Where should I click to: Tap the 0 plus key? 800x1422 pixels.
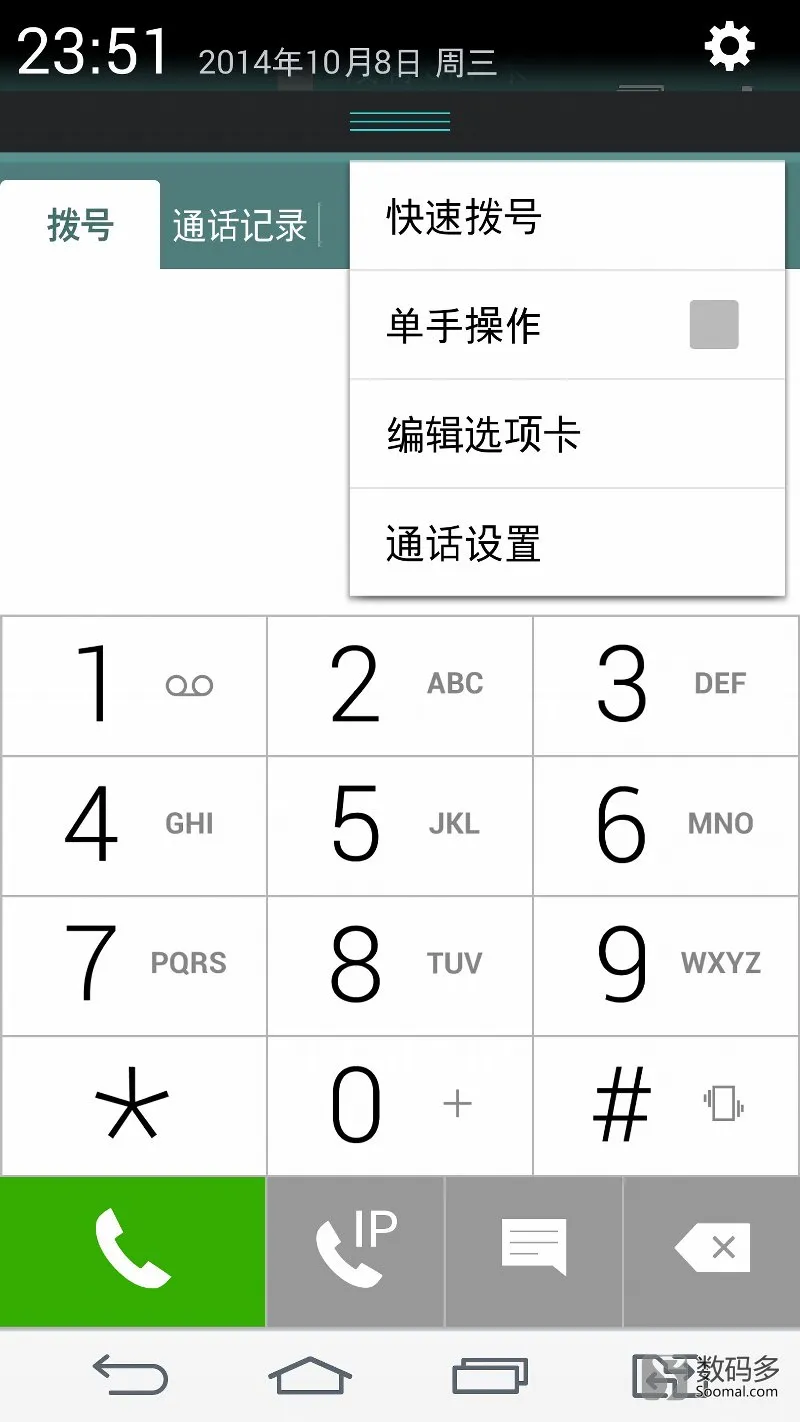pyautogui.click(x=400, y=1106)
